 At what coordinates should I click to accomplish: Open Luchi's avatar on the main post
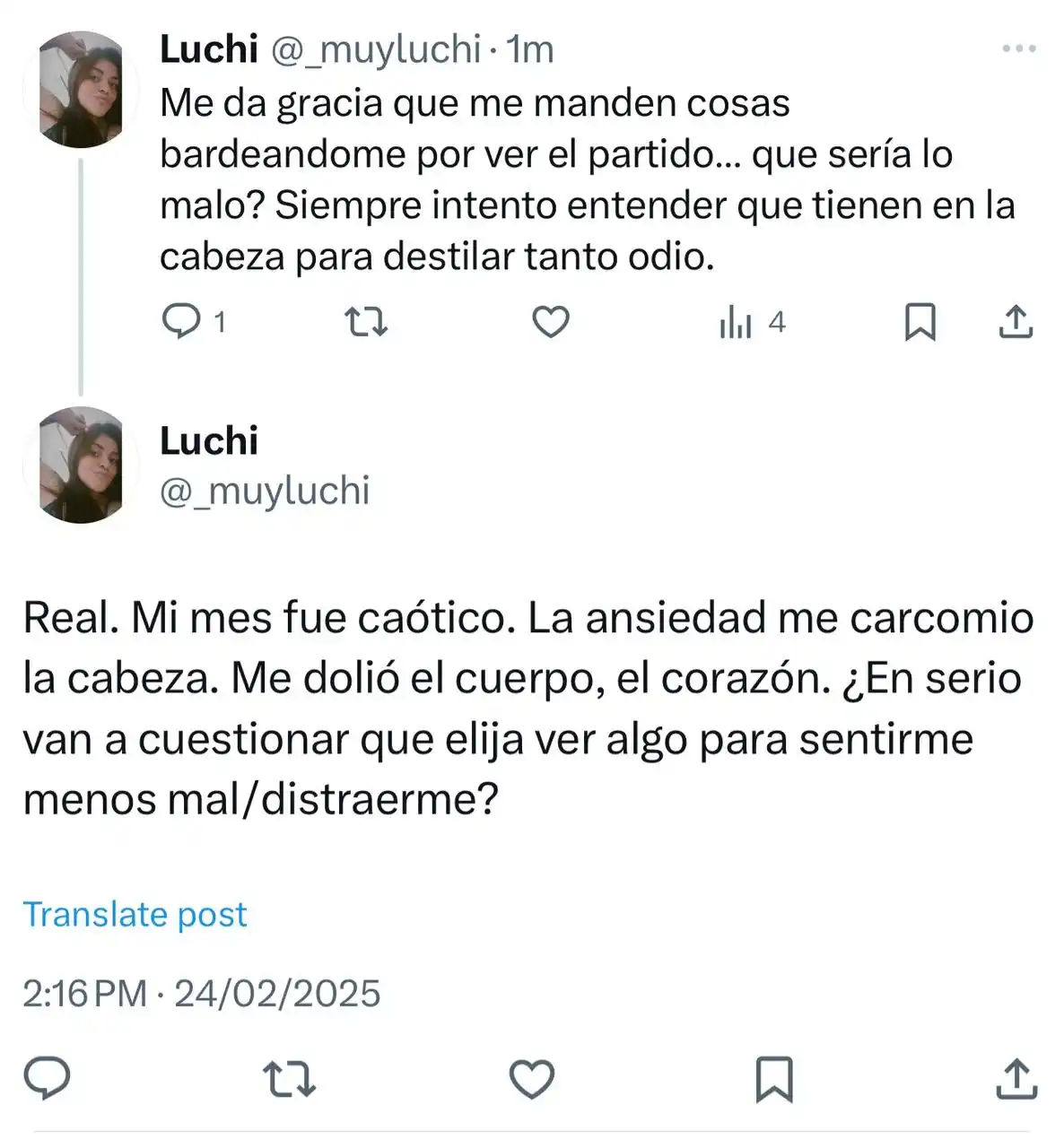pos(81,464)
